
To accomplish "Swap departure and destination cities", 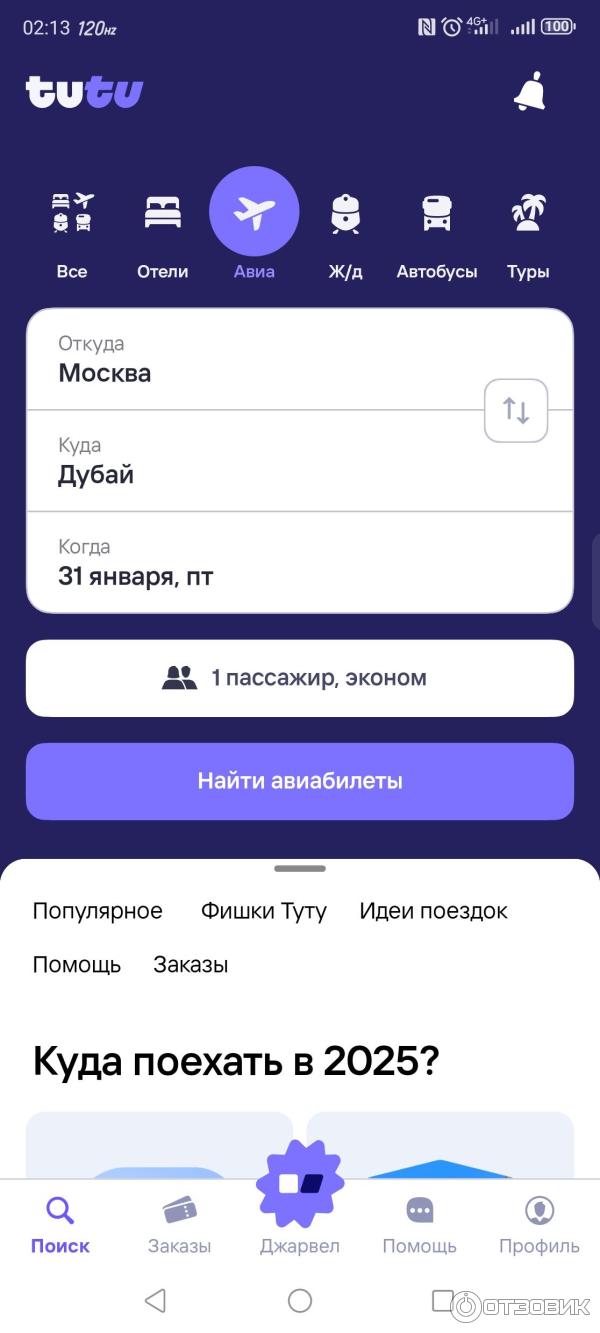I will (x=516, y=410).
